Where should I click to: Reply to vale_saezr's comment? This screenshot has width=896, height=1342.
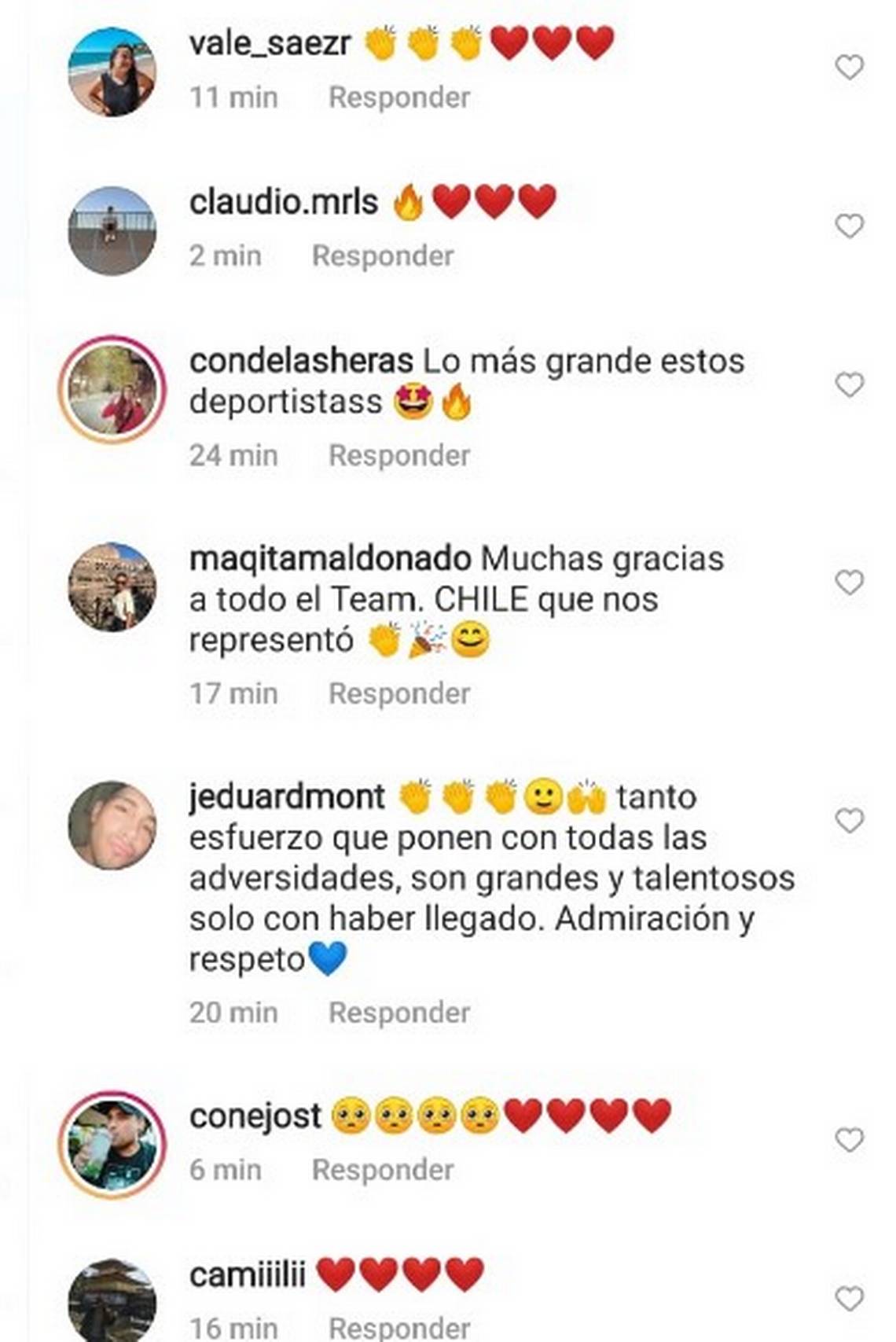tap(399, 97)
